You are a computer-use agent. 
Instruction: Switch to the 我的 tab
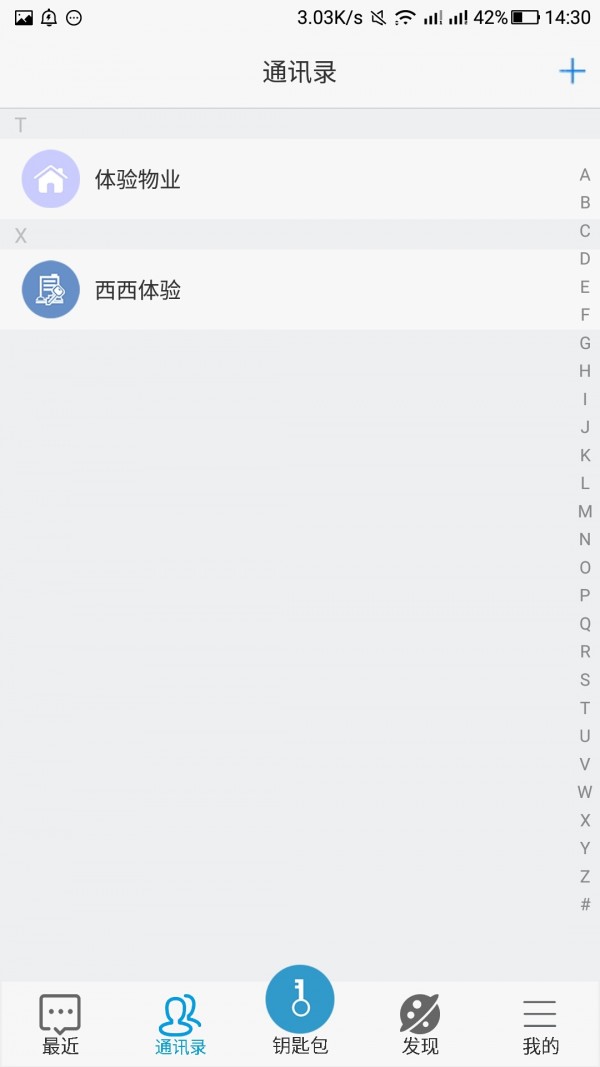pos(540,1025)
